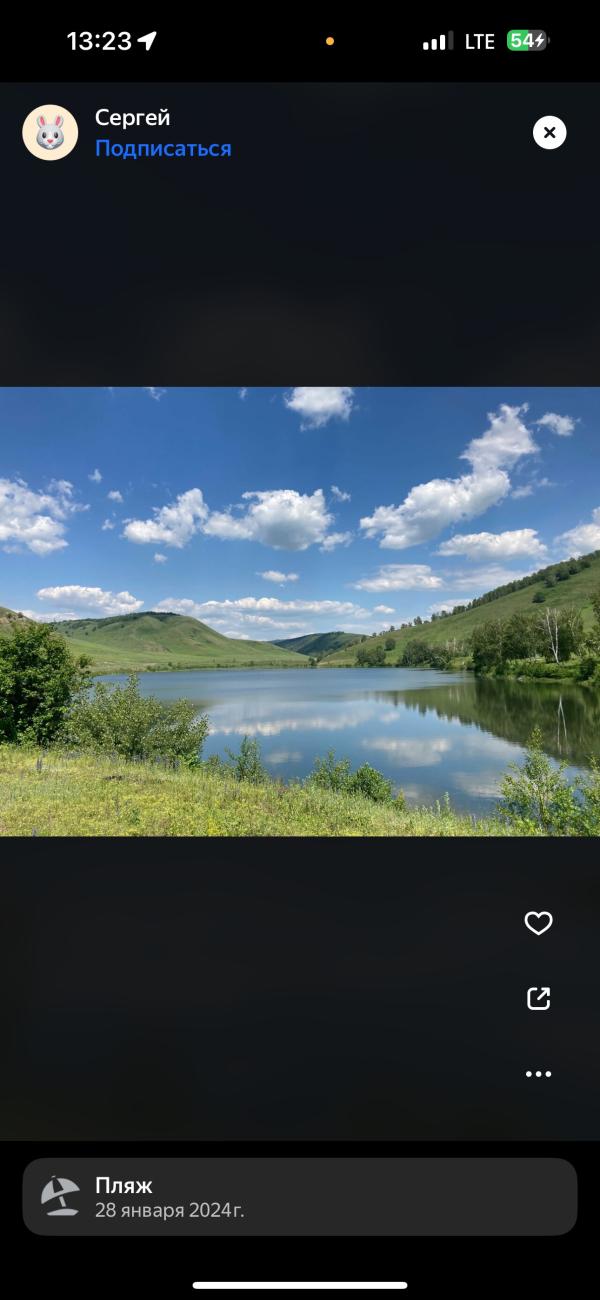Open the three-dot overflow menu

click(538, 1074)
